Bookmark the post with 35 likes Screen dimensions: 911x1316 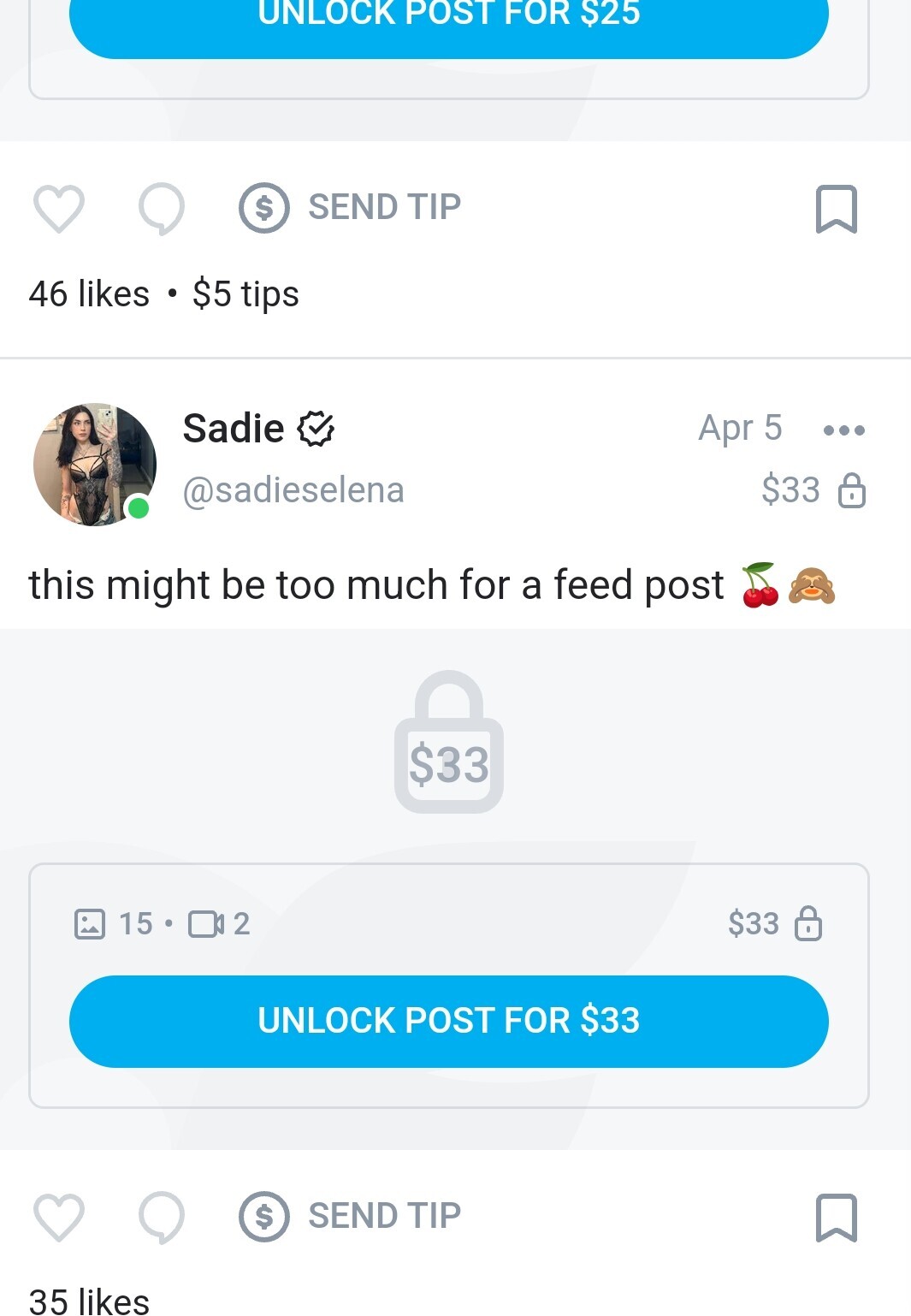coord(836,1217)
